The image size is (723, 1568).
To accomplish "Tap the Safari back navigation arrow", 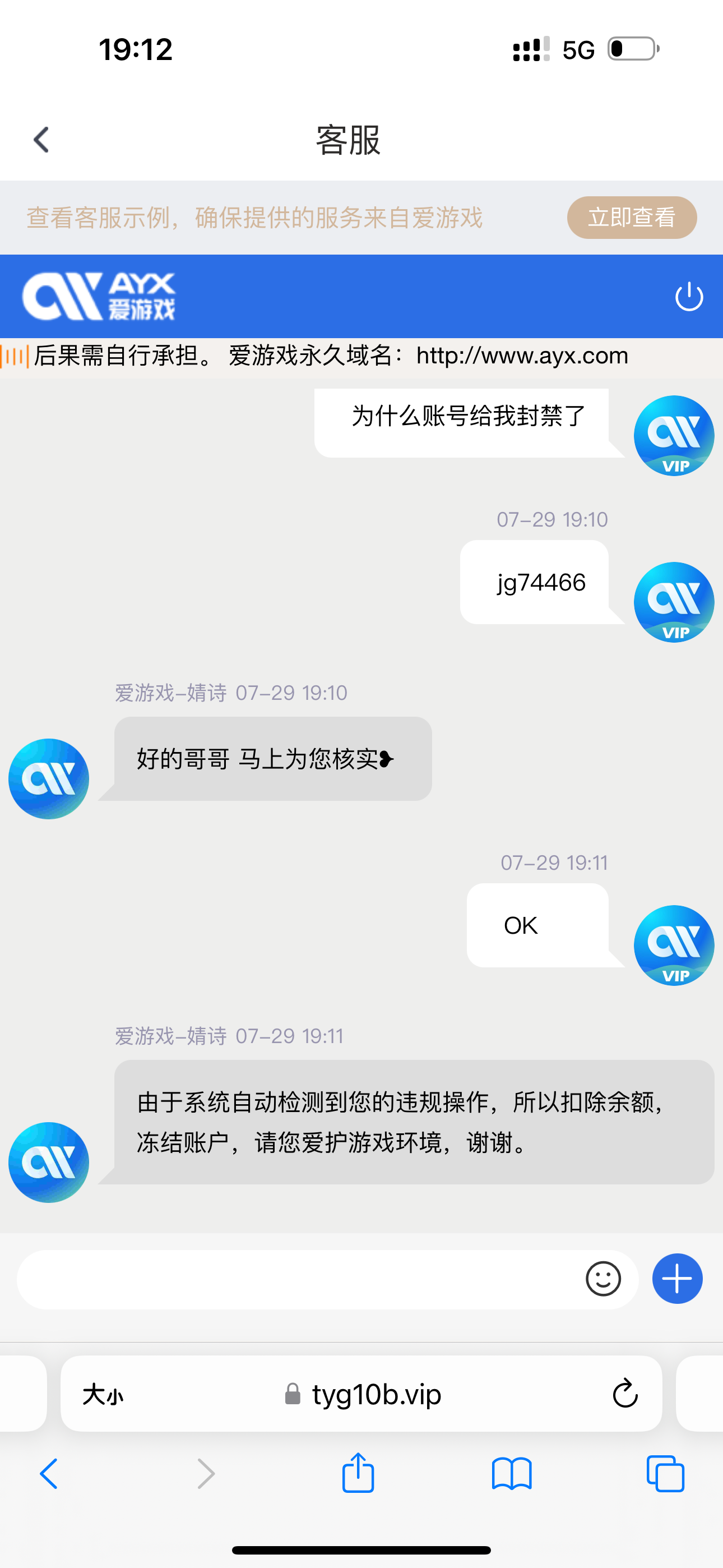I will [50, 1473].
